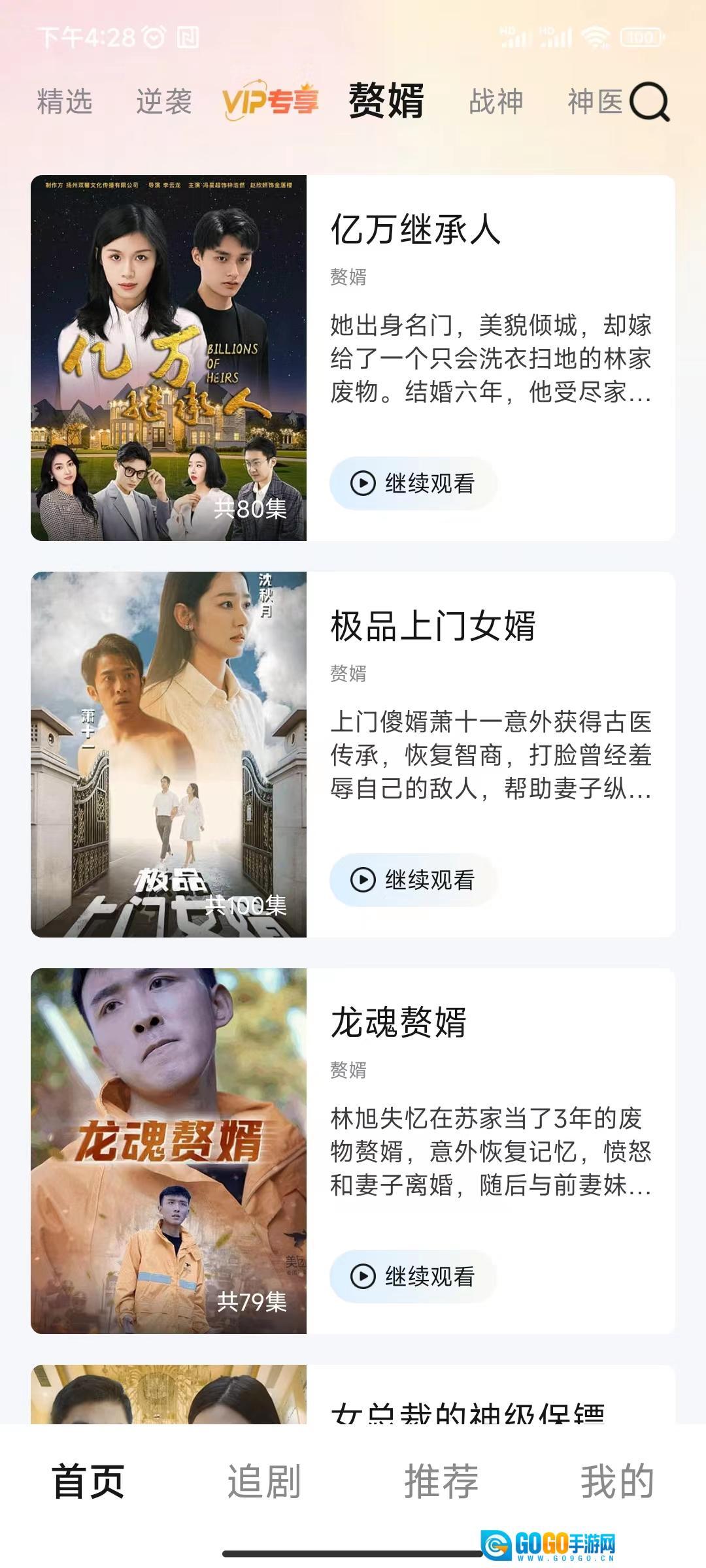
Task: Switch to the 追剧 bottom tab
Action: point(264,1481)
